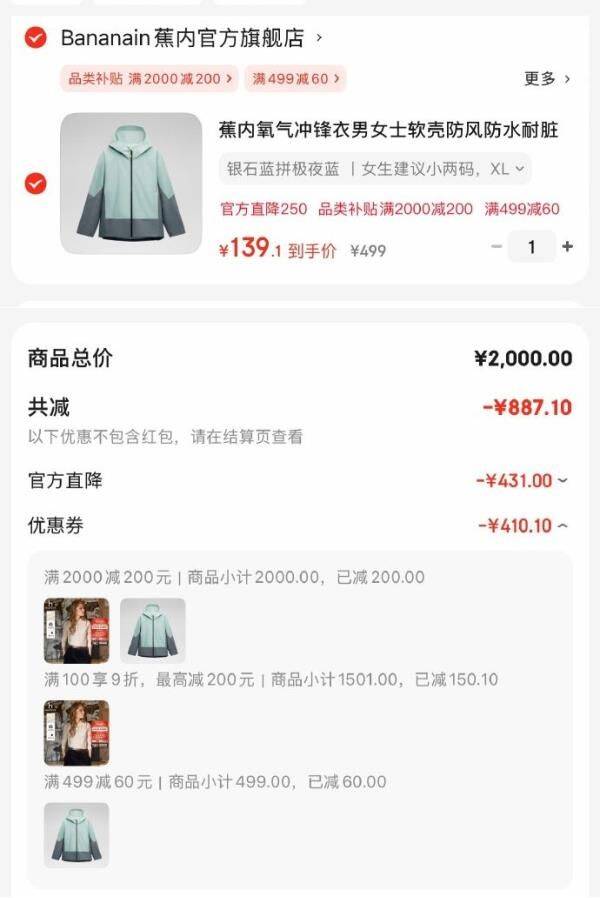Open the 蕉内氧气冲锋衣 product image
The width and height of the screenshot is (600, 898).
point(131,183)
